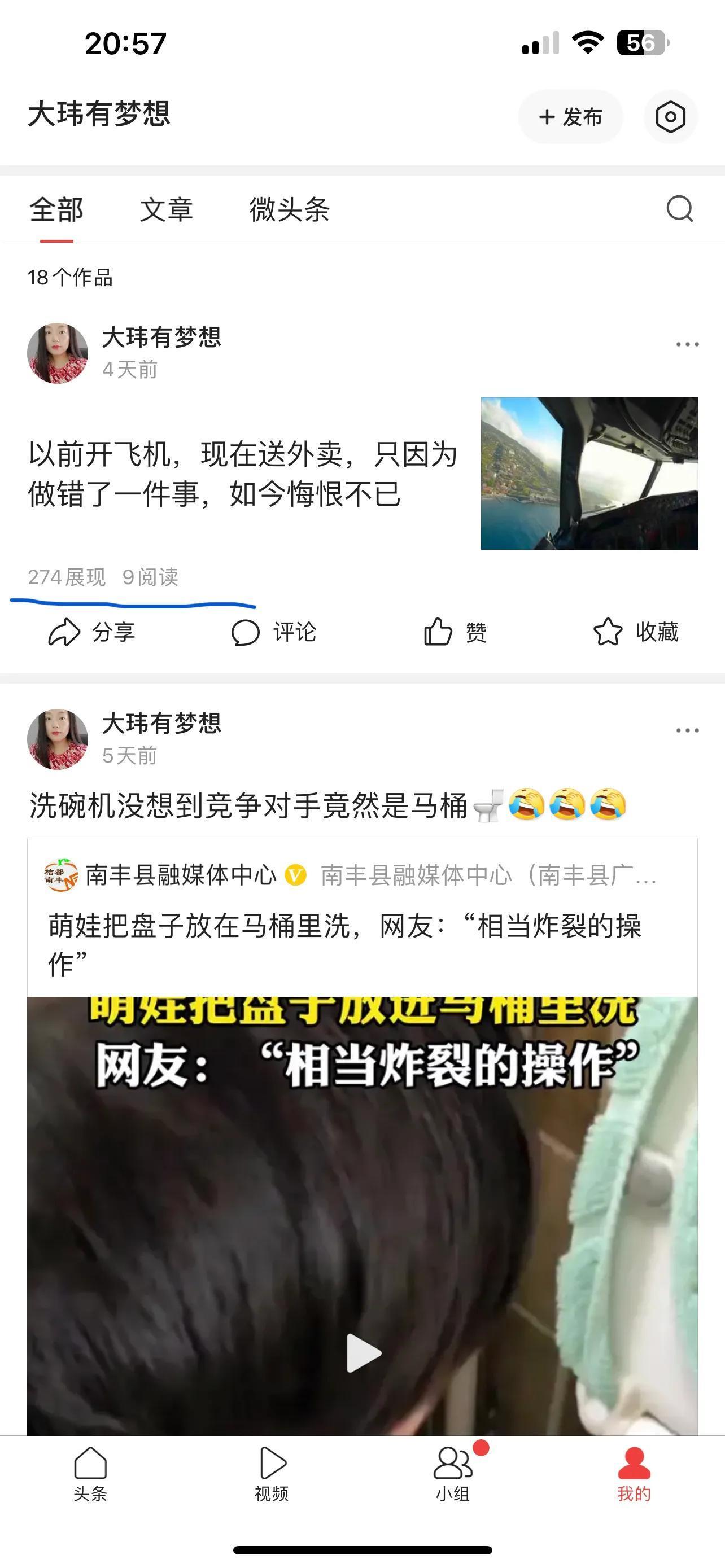Select the 全部 tab
725x1568 pixels.
tap(56, 210)
